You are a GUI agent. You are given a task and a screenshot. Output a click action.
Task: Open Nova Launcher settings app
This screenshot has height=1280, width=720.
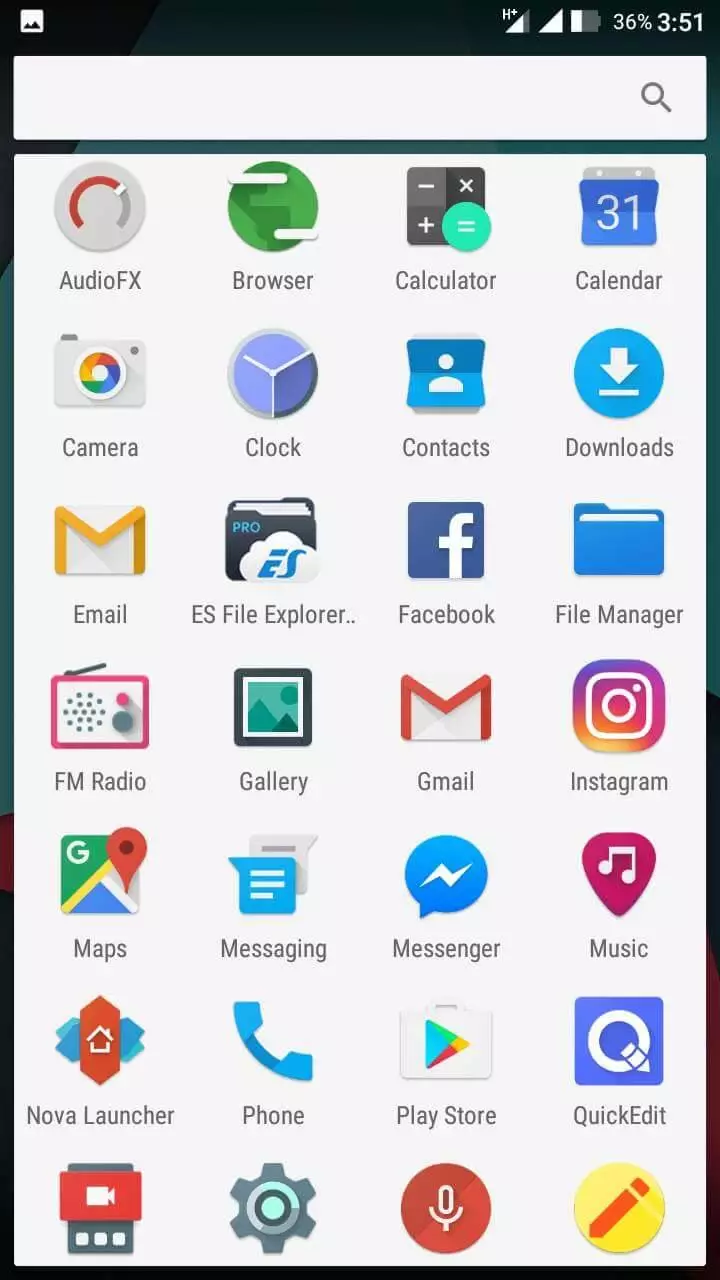[100, 1064]
